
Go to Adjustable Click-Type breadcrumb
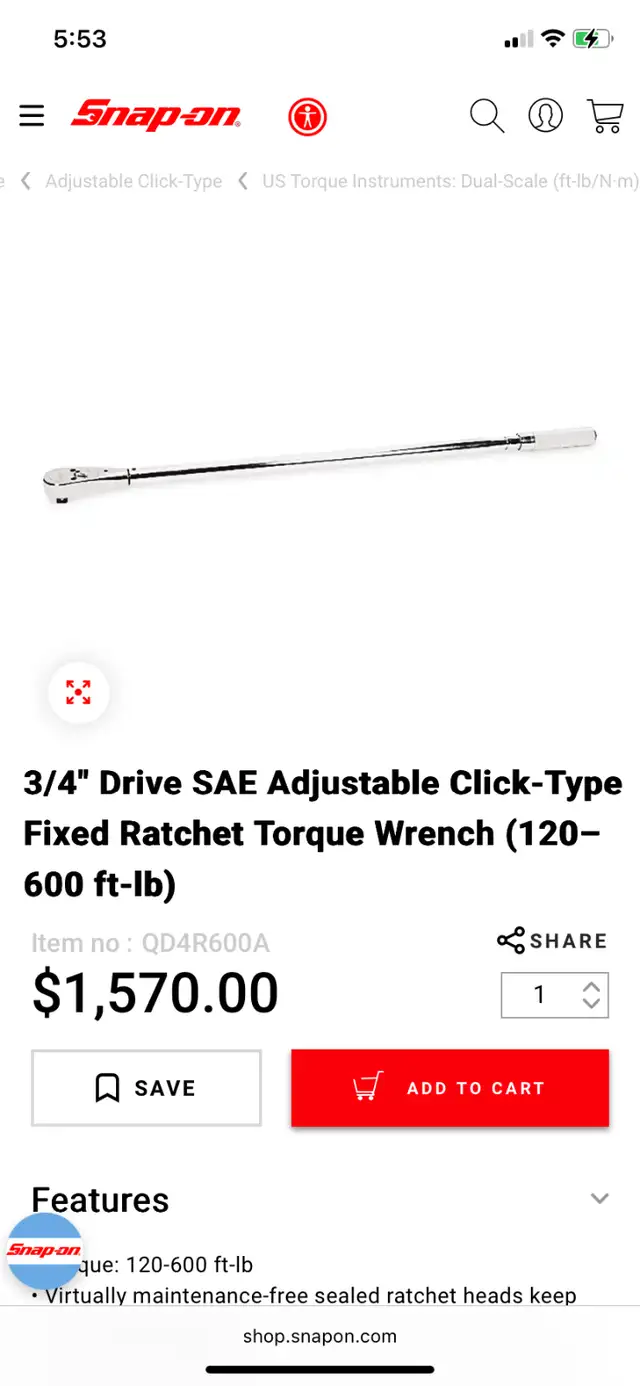click(x=133, y=181)
